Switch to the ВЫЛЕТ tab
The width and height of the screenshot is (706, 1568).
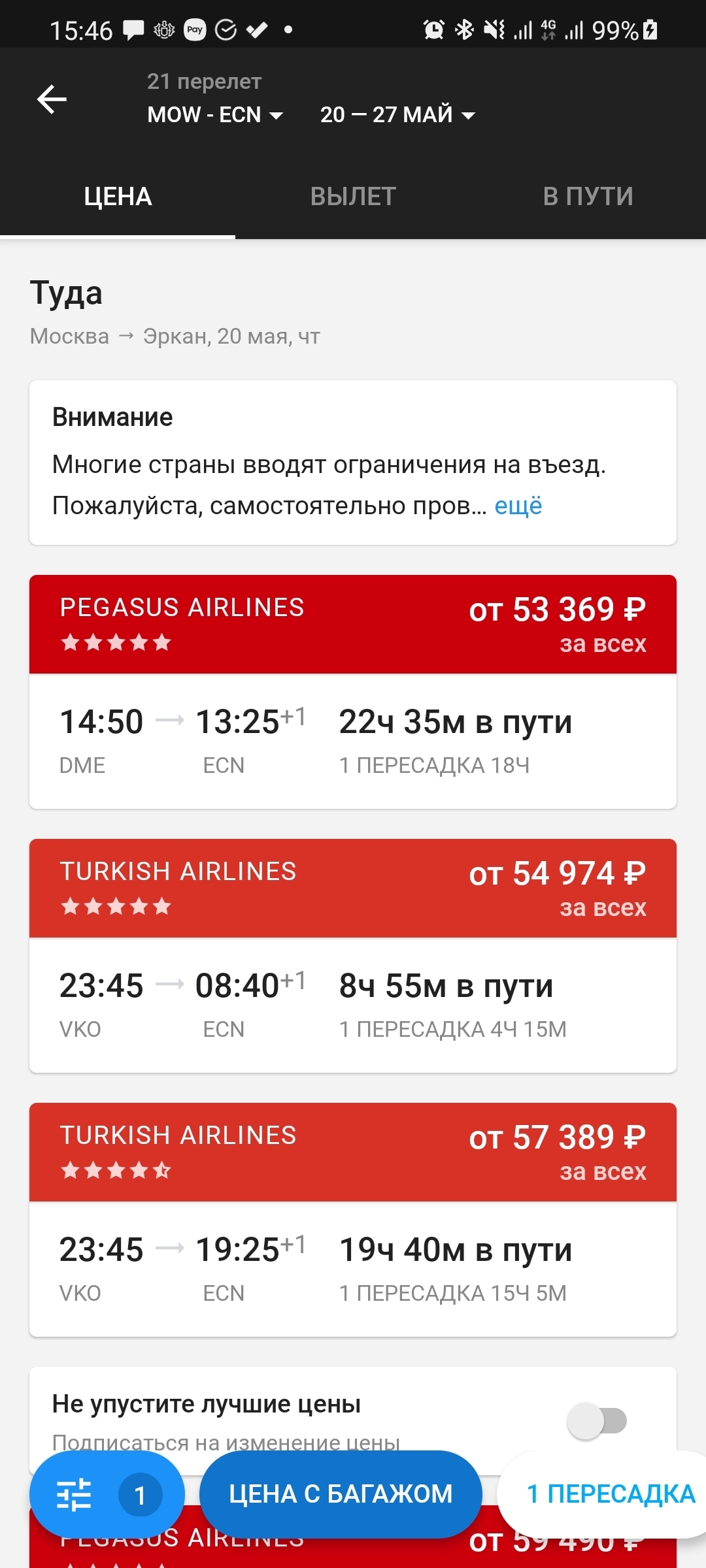[353, 196]
